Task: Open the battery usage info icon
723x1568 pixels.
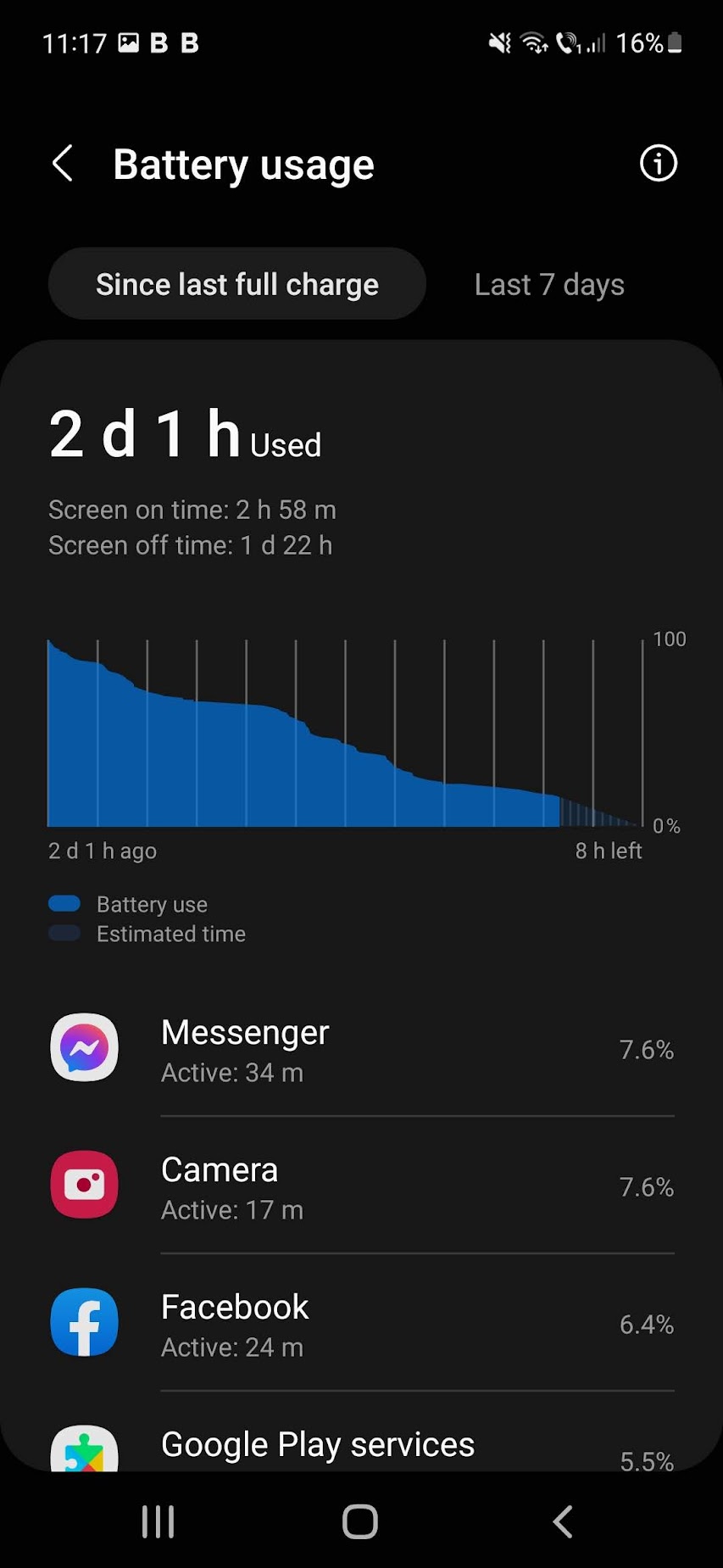Action: [658, 163]
